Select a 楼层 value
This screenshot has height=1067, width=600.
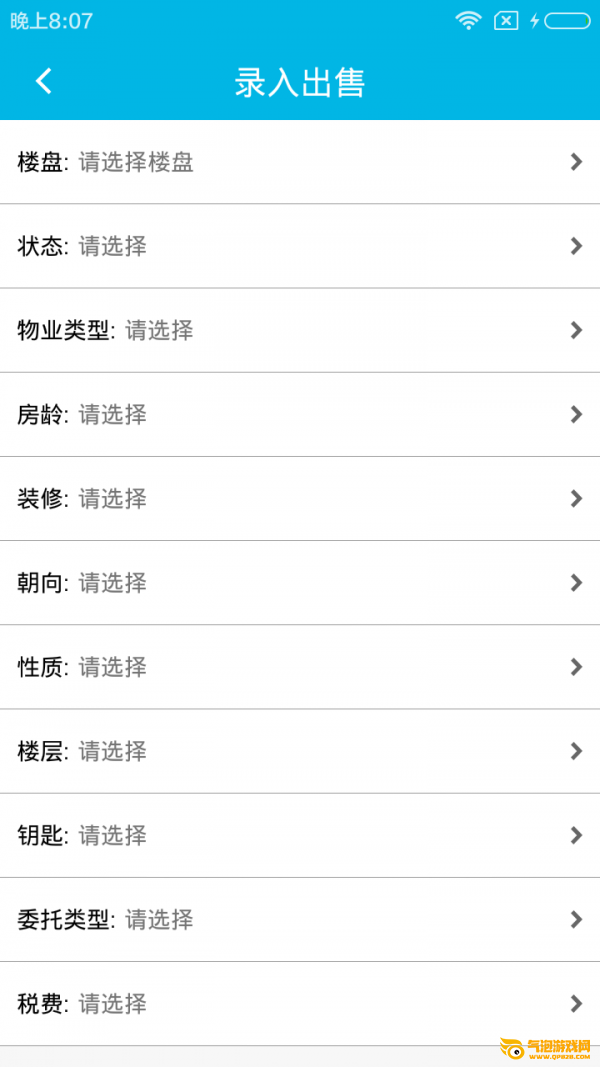coord(300,750)
